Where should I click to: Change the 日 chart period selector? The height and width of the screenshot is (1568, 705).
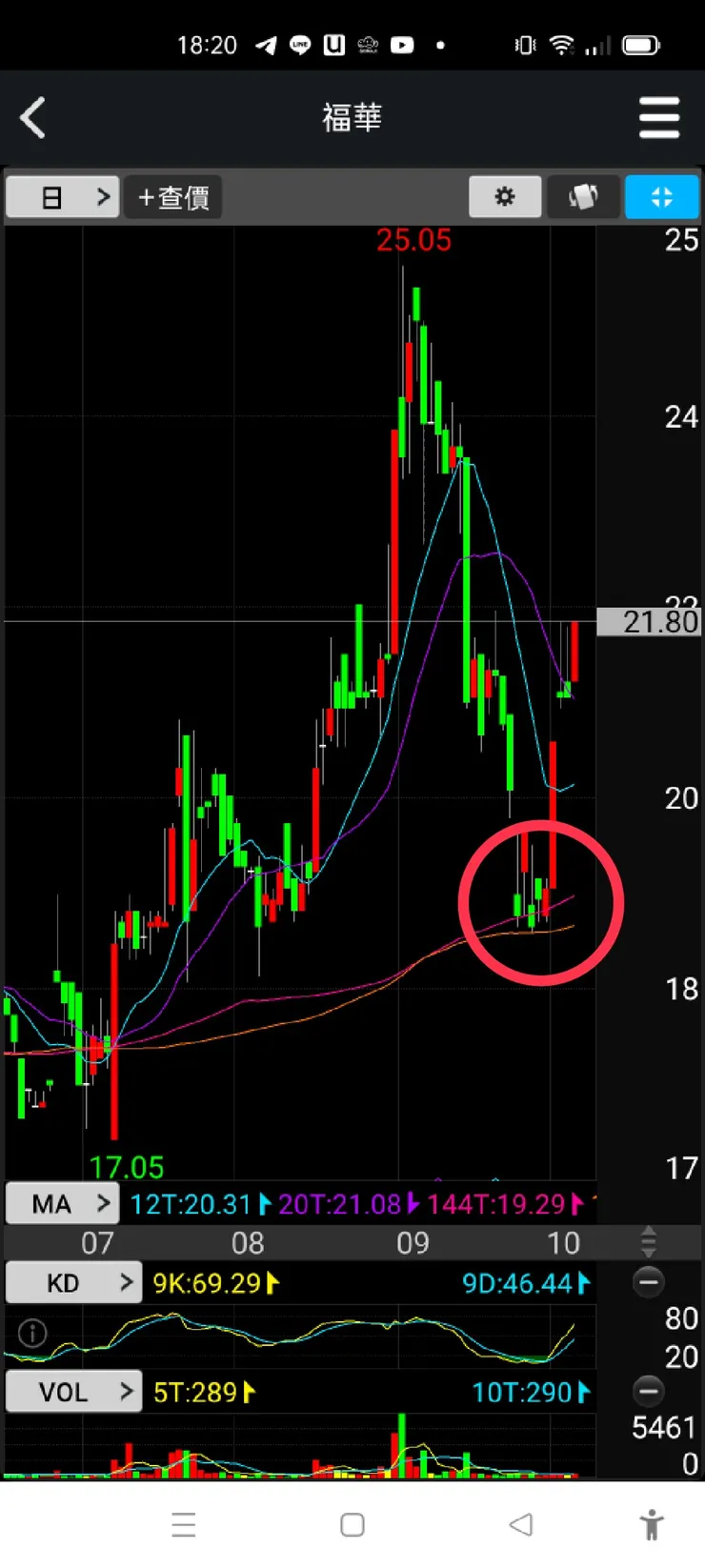[63, 197]
